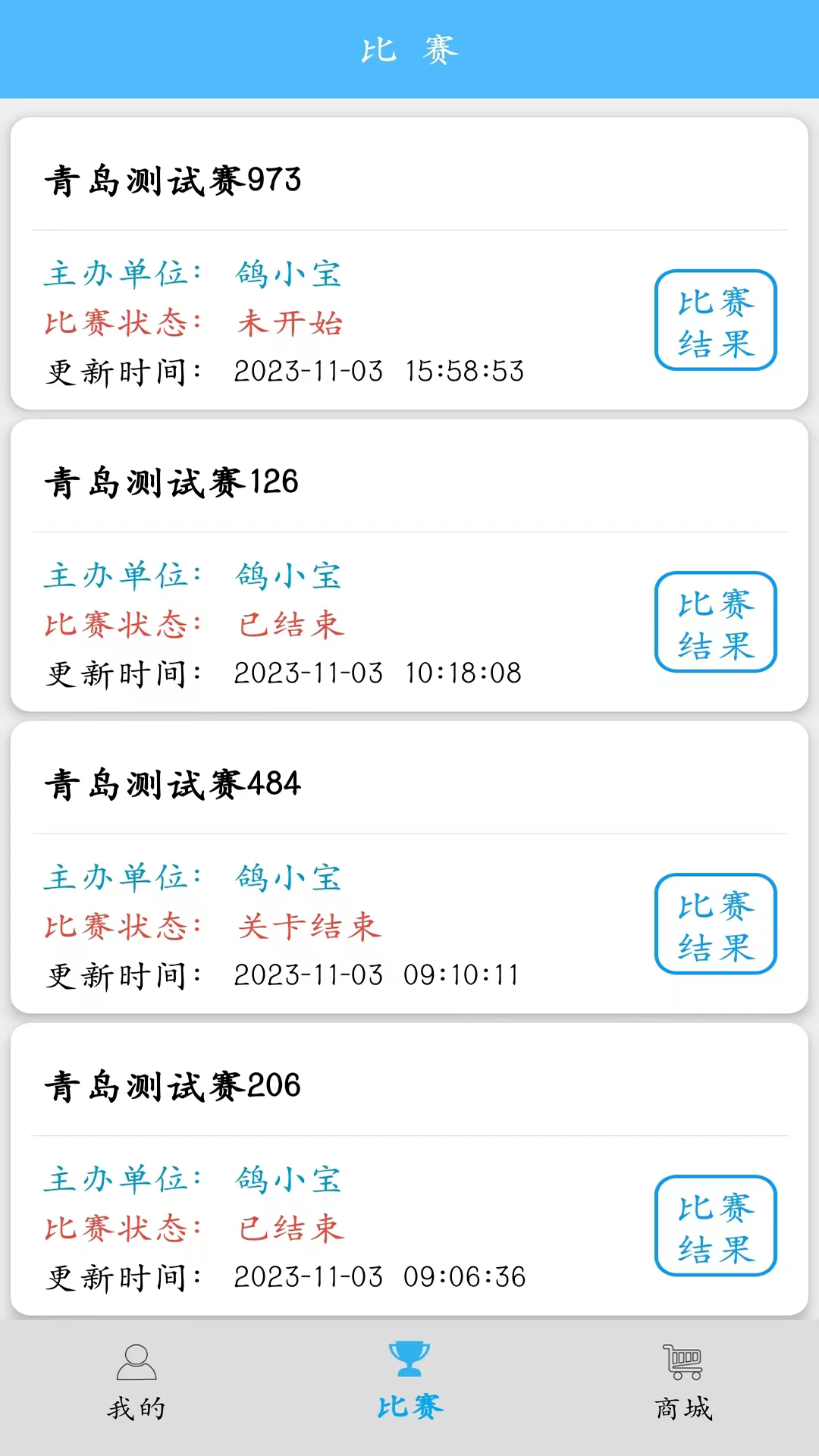Open 比赛结果 for 青岛测试赛973
This screenshot has width=819, height=1456.
(x=715, y=321)
